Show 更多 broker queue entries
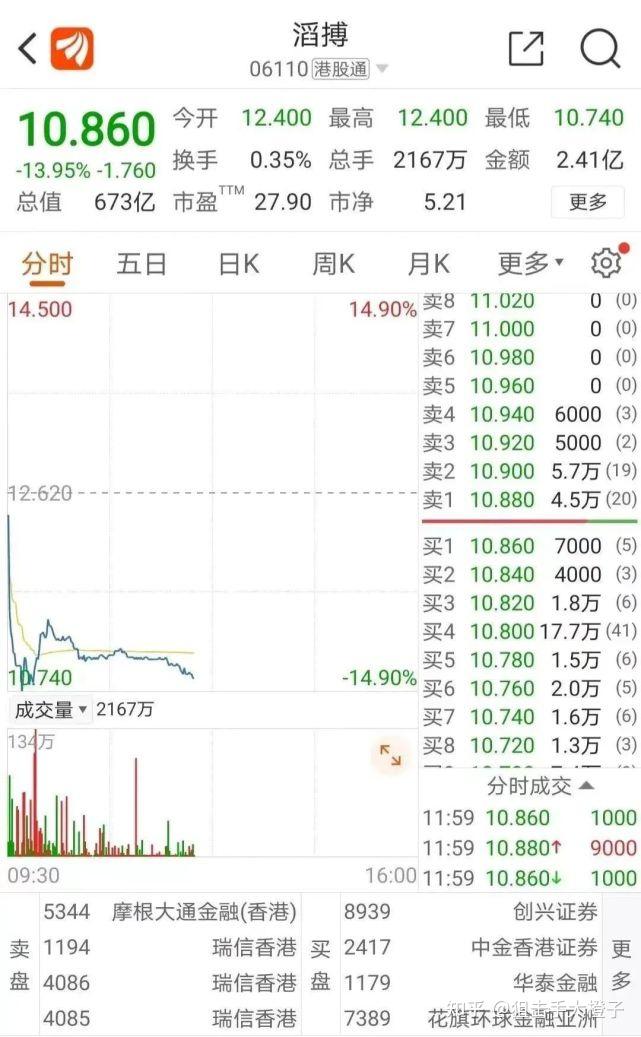This screenshot has height=1037, width=641. tap(621, 964)
